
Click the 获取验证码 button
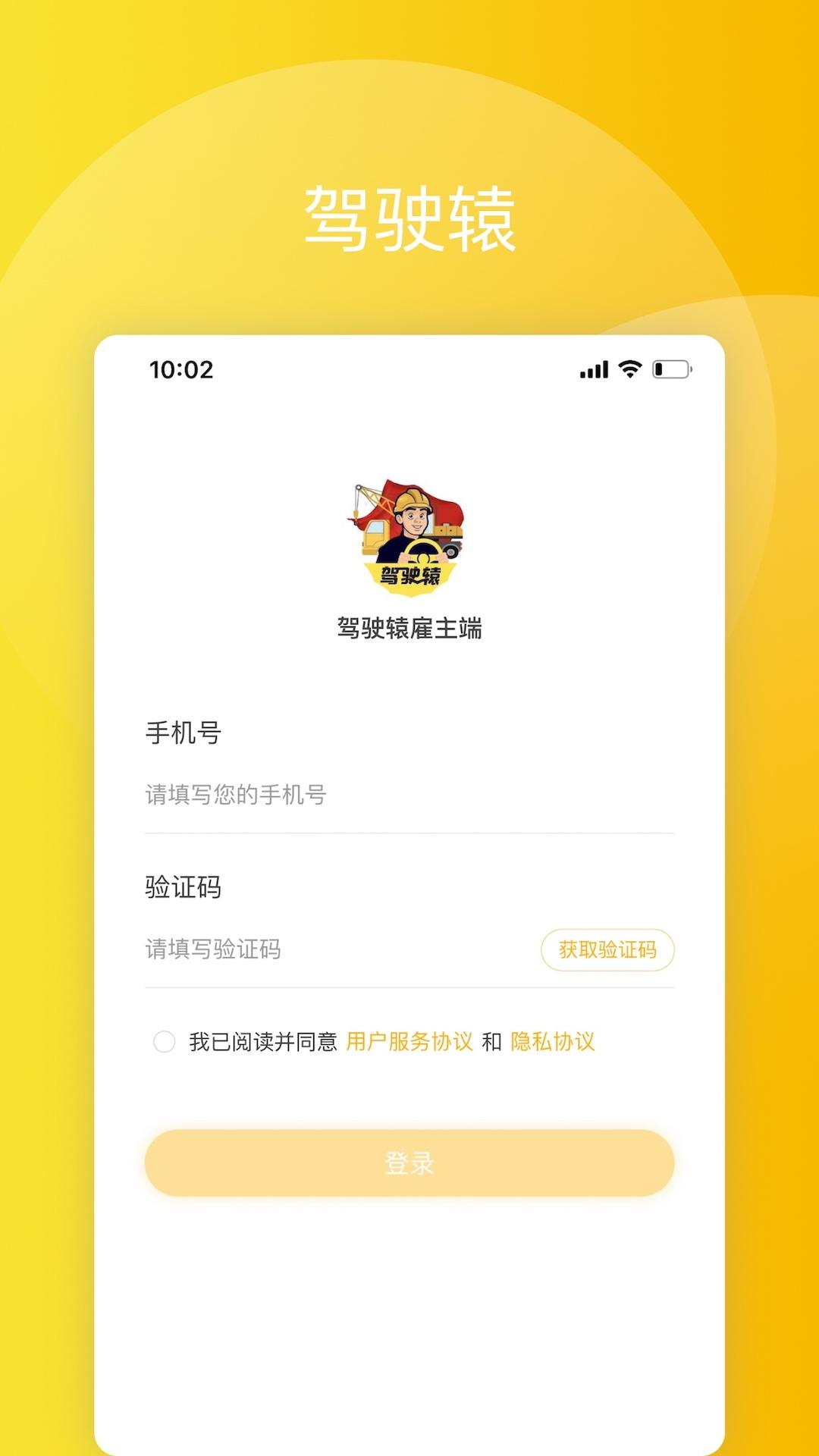[607, 950]
